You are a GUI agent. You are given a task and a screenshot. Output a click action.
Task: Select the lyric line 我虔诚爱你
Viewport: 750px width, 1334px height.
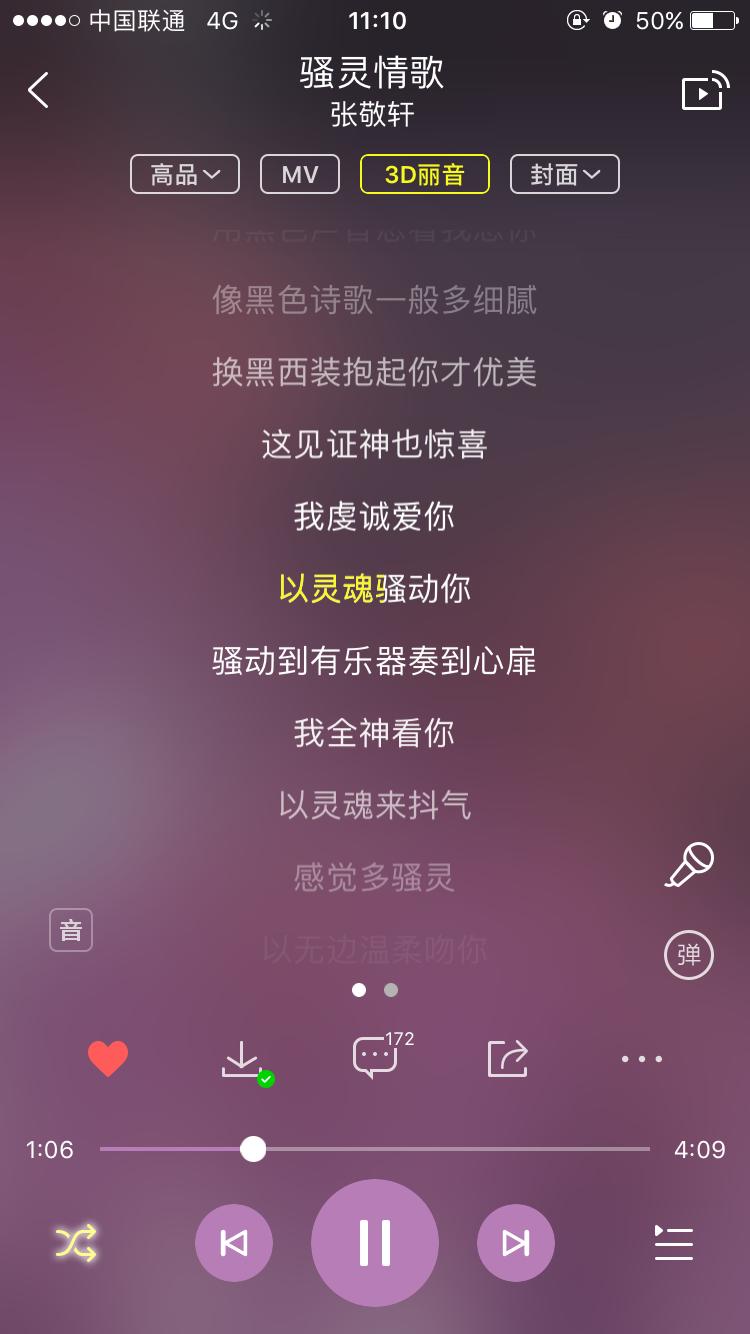click(374, 516)
